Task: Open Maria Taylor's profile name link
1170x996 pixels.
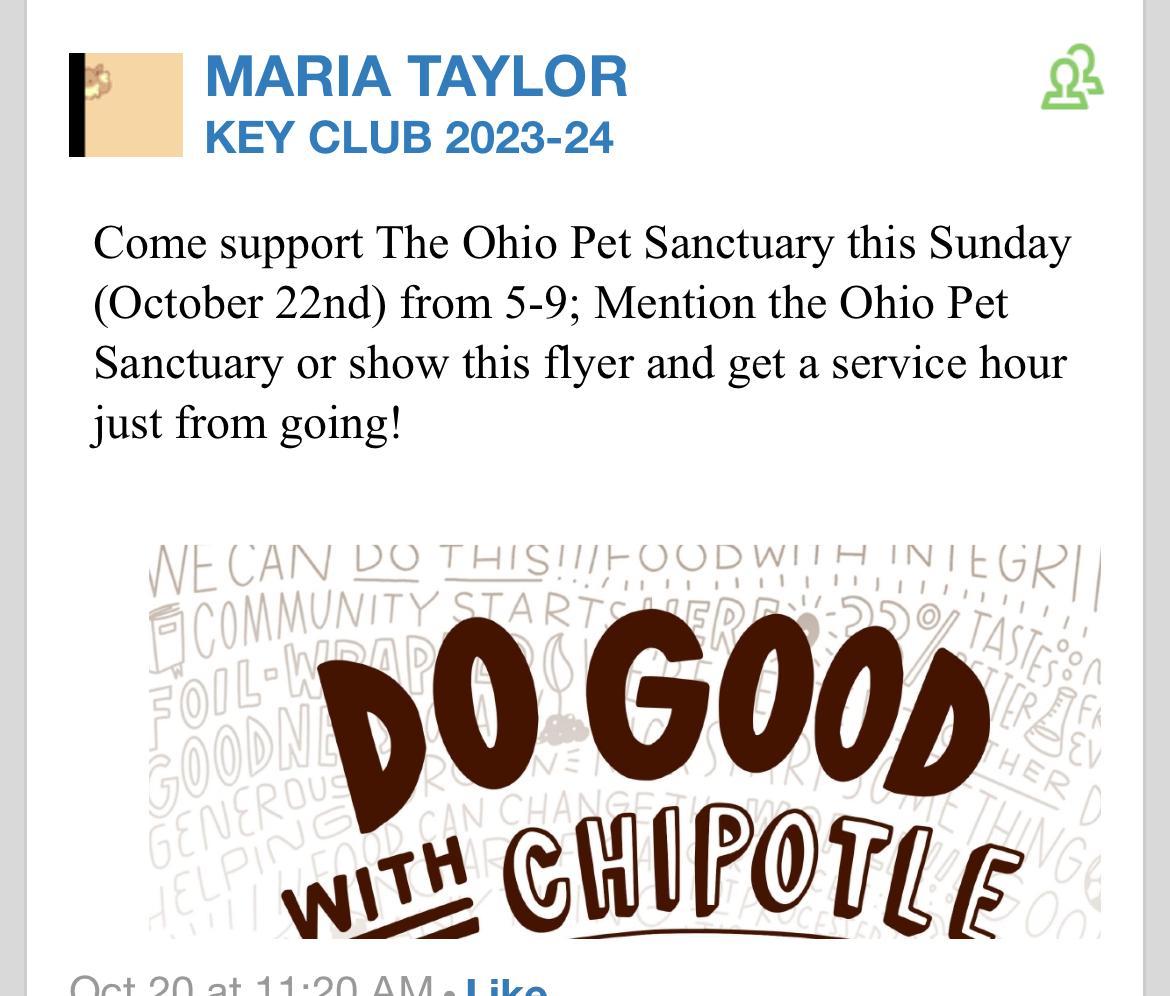Action: (416, 77)
